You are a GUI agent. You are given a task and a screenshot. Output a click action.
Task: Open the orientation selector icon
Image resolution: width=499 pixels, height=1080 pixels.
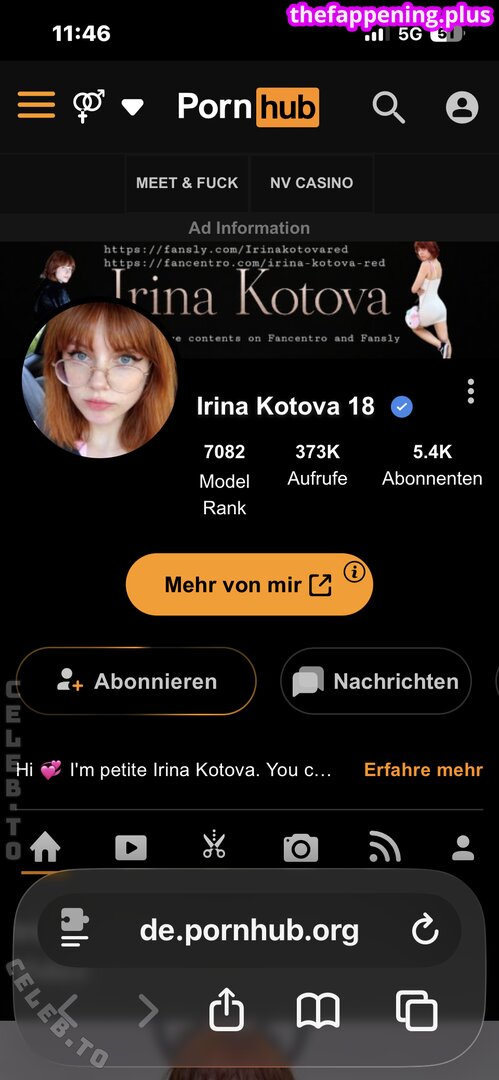(x=88, y=106)
